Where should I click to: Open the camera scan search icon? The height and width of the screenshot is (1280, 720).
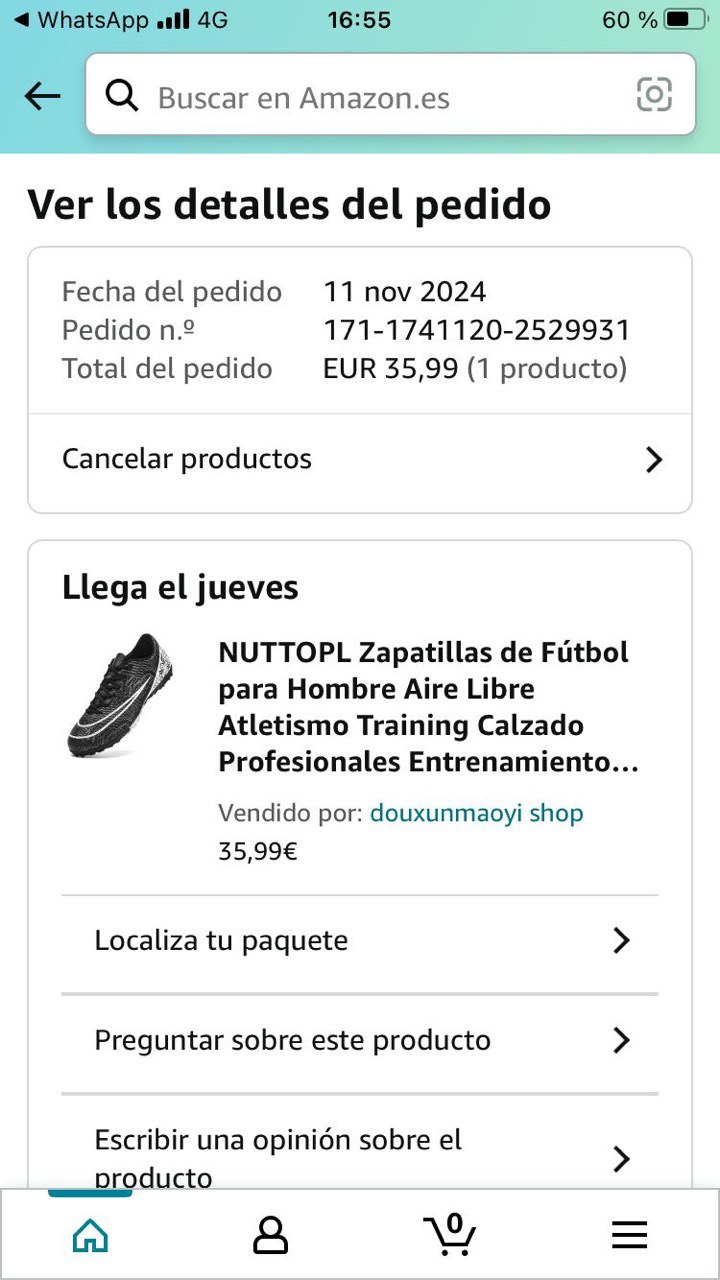pyautogui.click(x=654, y=96)
